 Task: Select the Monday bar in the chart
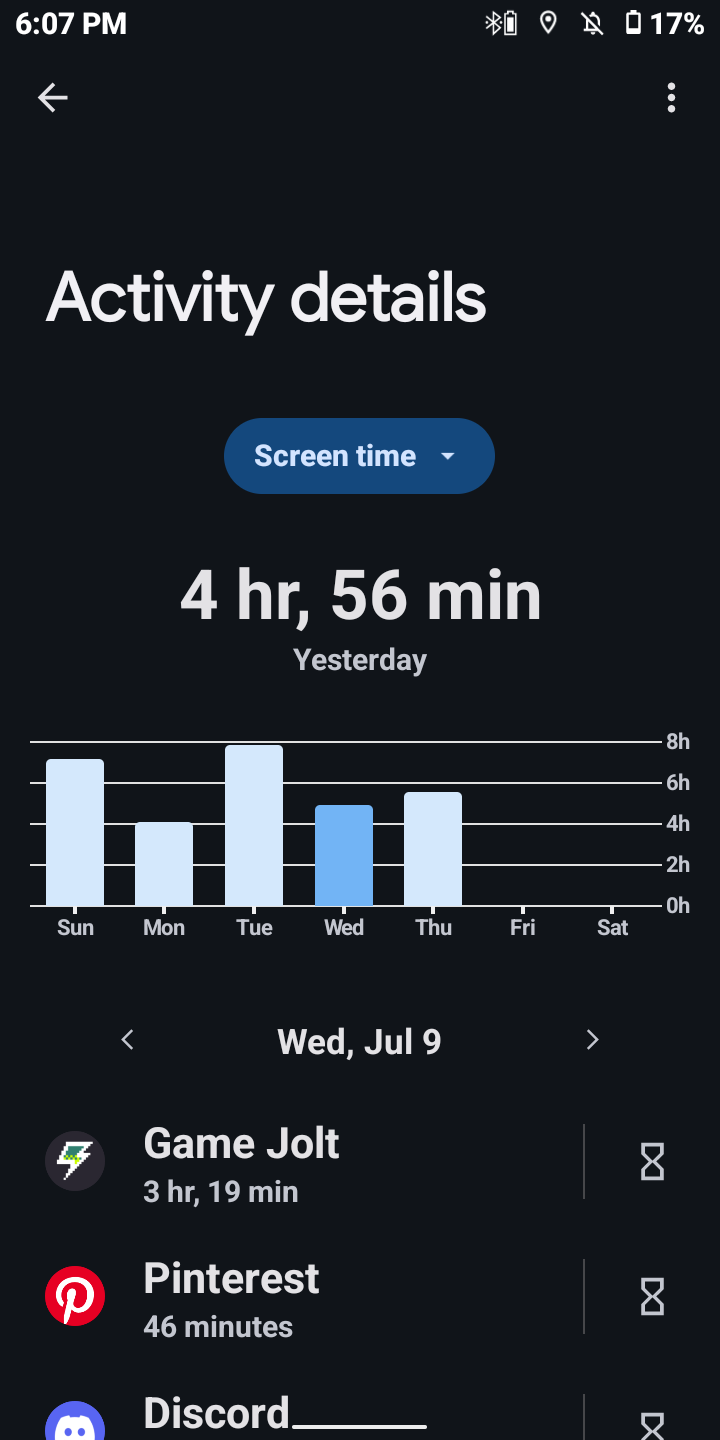[x=164, y=863]
